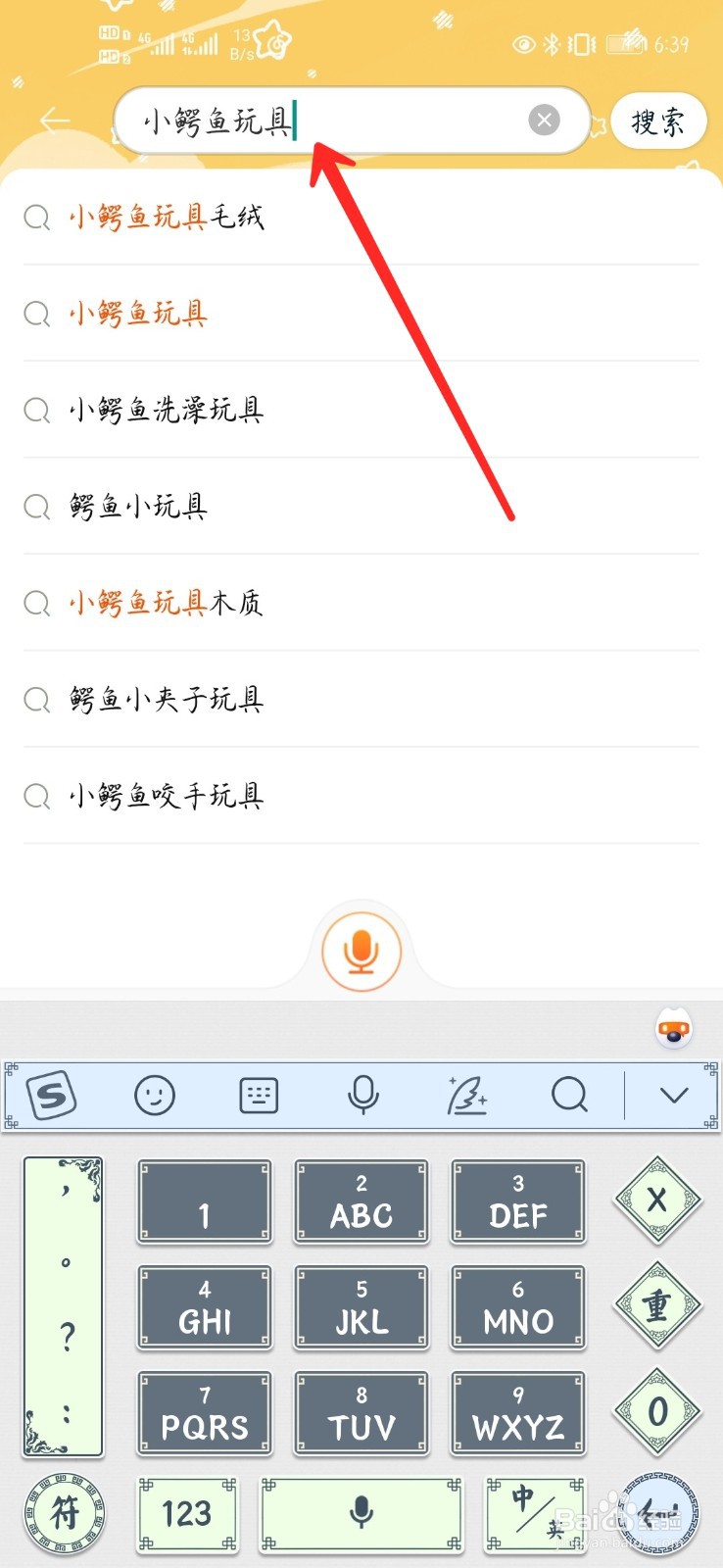Collapse the keyboard with the down chevron
This screenshot has width=723, height=1568.
(x=674, y=1096)
